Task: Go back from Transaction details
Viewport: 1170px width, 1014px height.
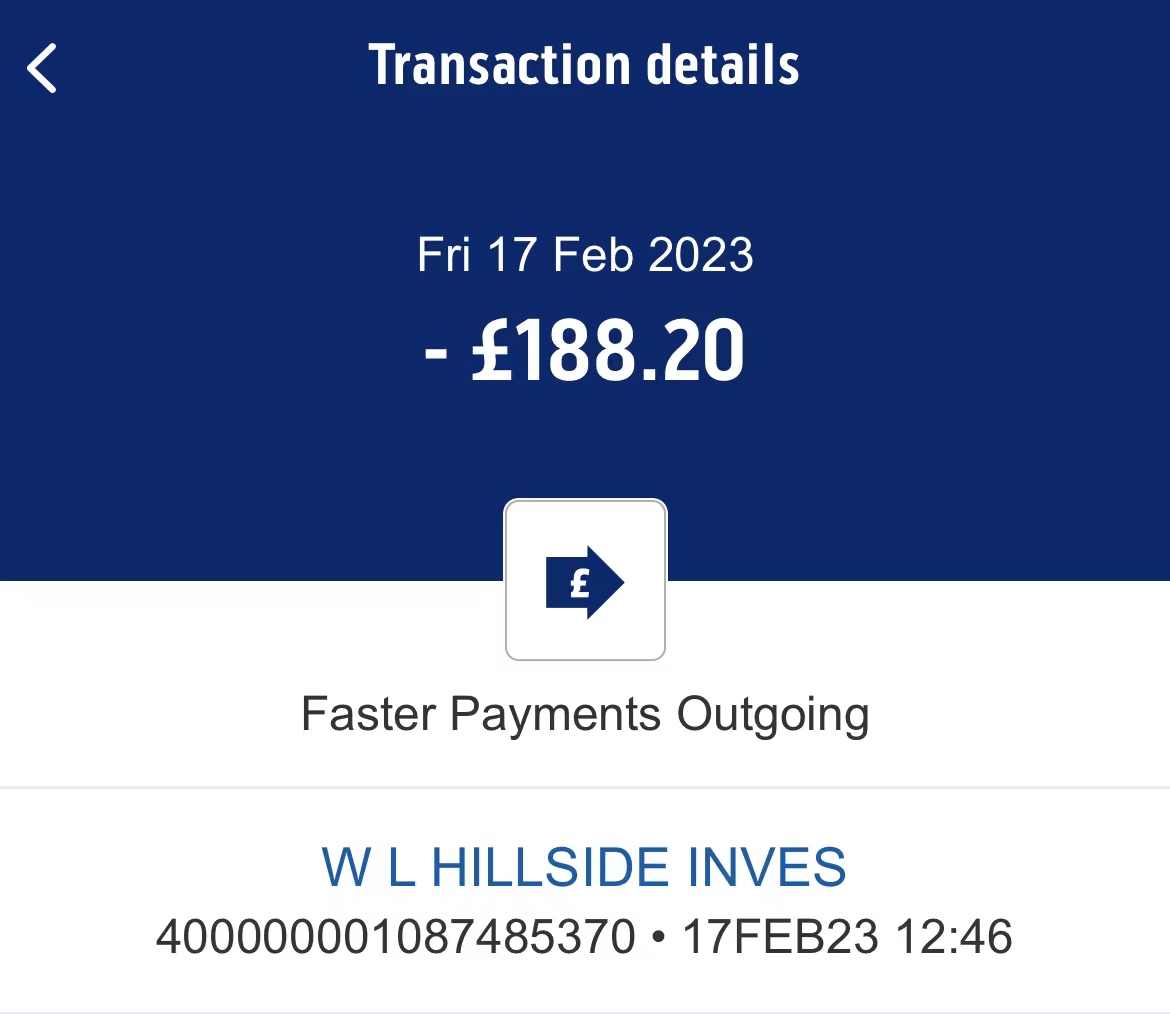Action: [x=42, y=68]
